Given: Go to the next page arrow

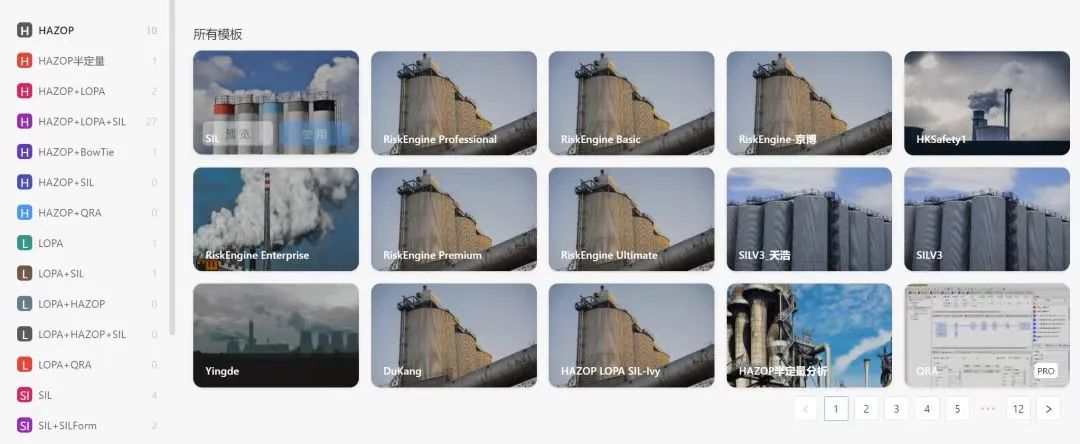Looking at the screenshot, I should click(1048, 409).
